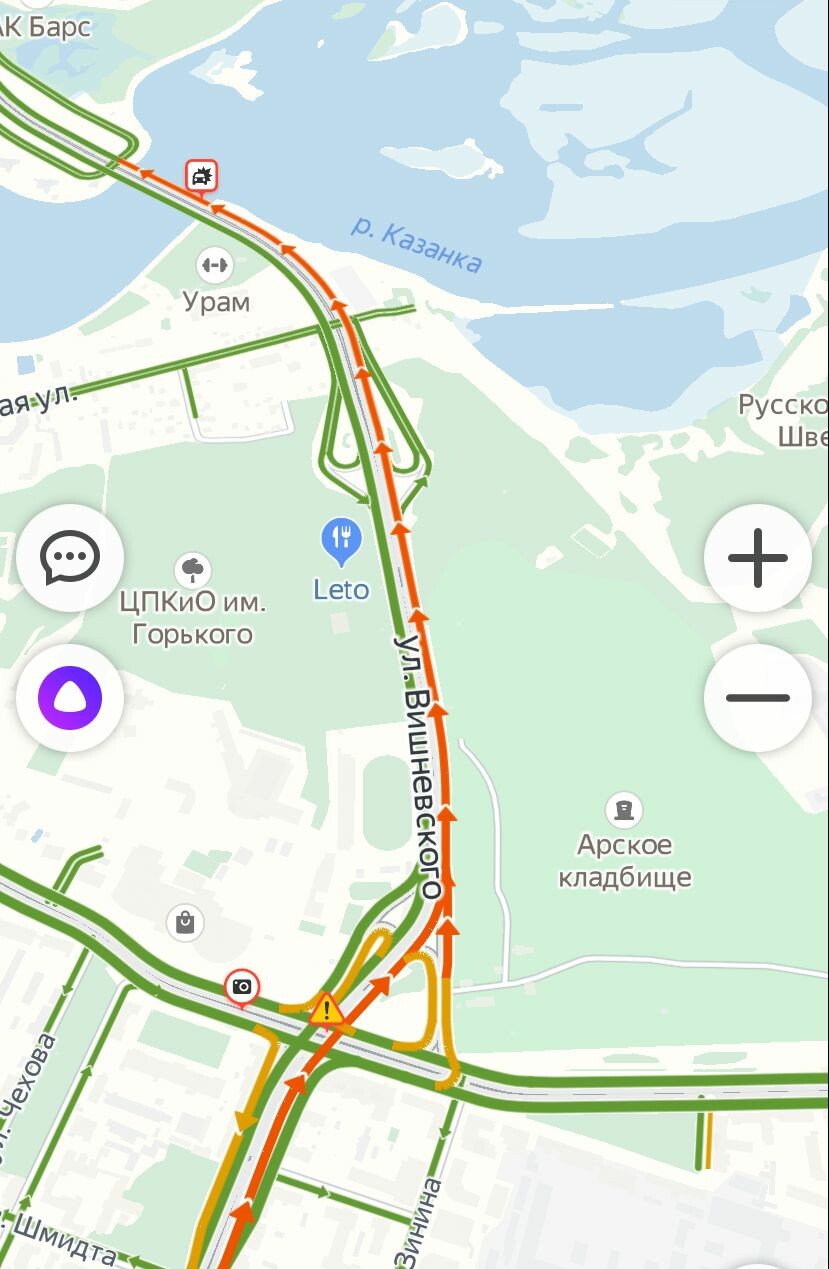Open the speed camera marker
The image size is (829, 1269).
pos(241,987)
